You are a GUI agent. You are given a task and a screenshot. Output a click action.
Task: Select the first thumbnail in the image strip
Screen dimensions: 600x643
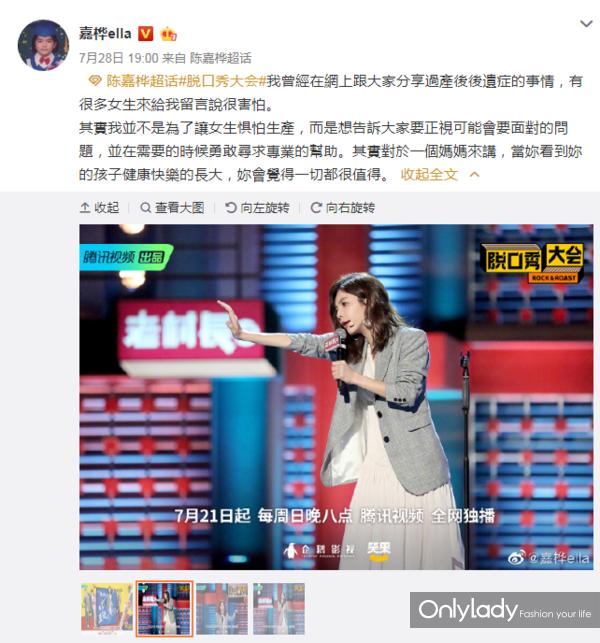point(106,607)
